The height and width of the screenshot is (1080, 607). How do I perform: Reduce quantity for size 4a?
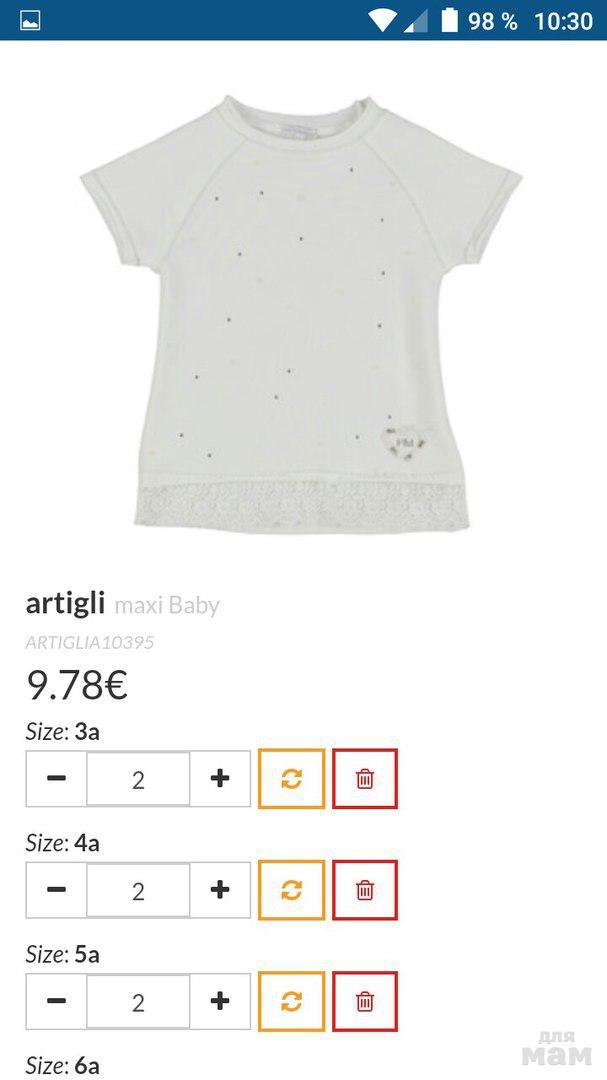(x=56, y=890)
